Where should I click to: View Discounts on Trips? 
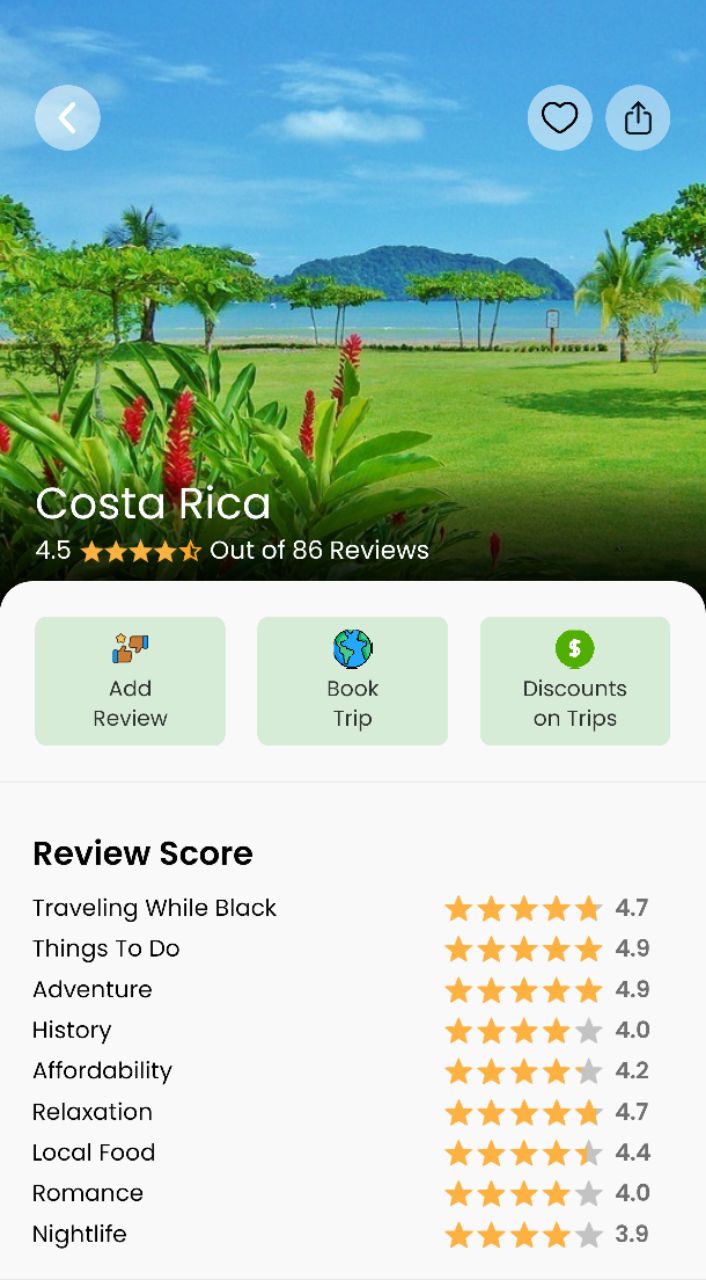[x=574, y=681]
